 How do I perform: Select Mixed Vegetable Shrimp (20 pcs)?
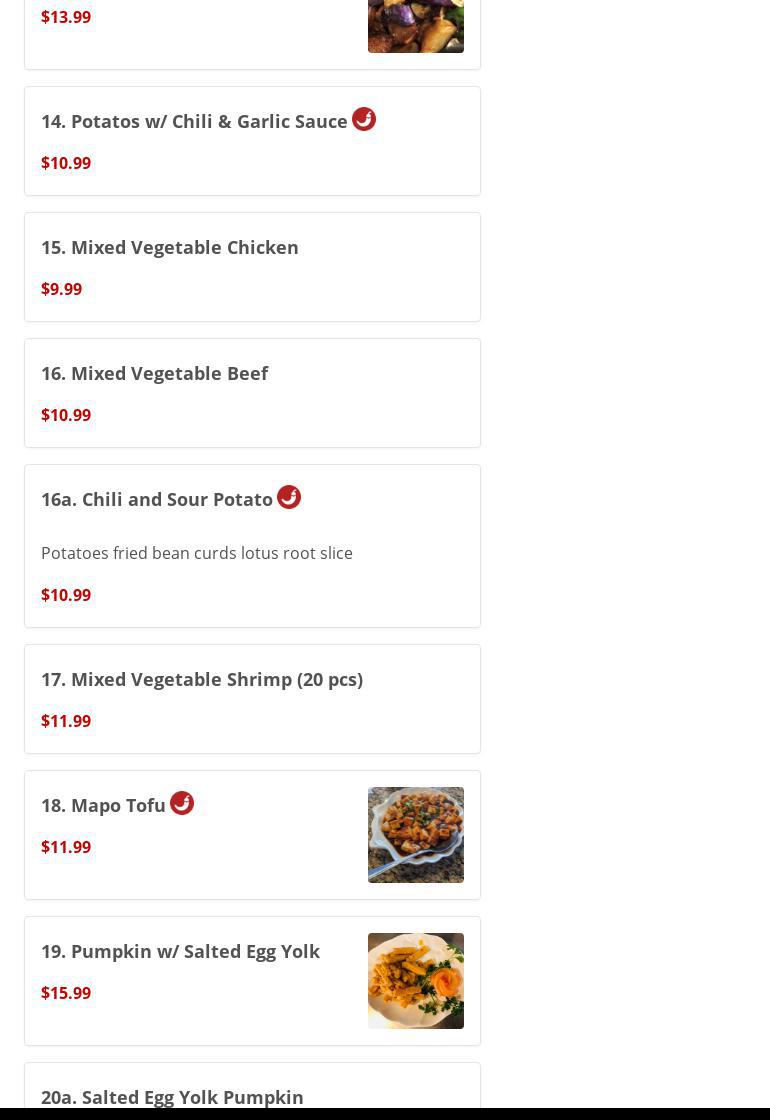(202, 680)
